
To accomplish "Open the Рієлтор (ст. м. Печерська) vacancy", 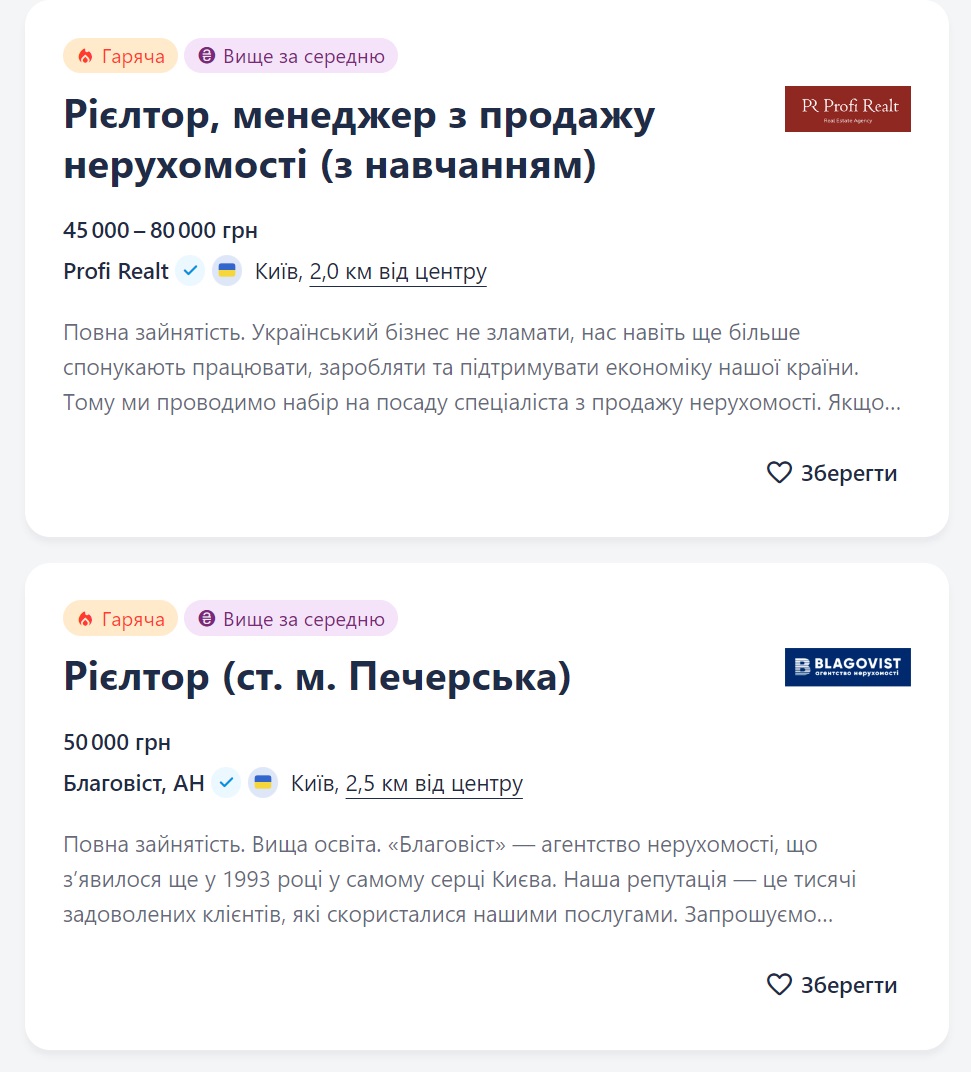I will tap(317, 678).
